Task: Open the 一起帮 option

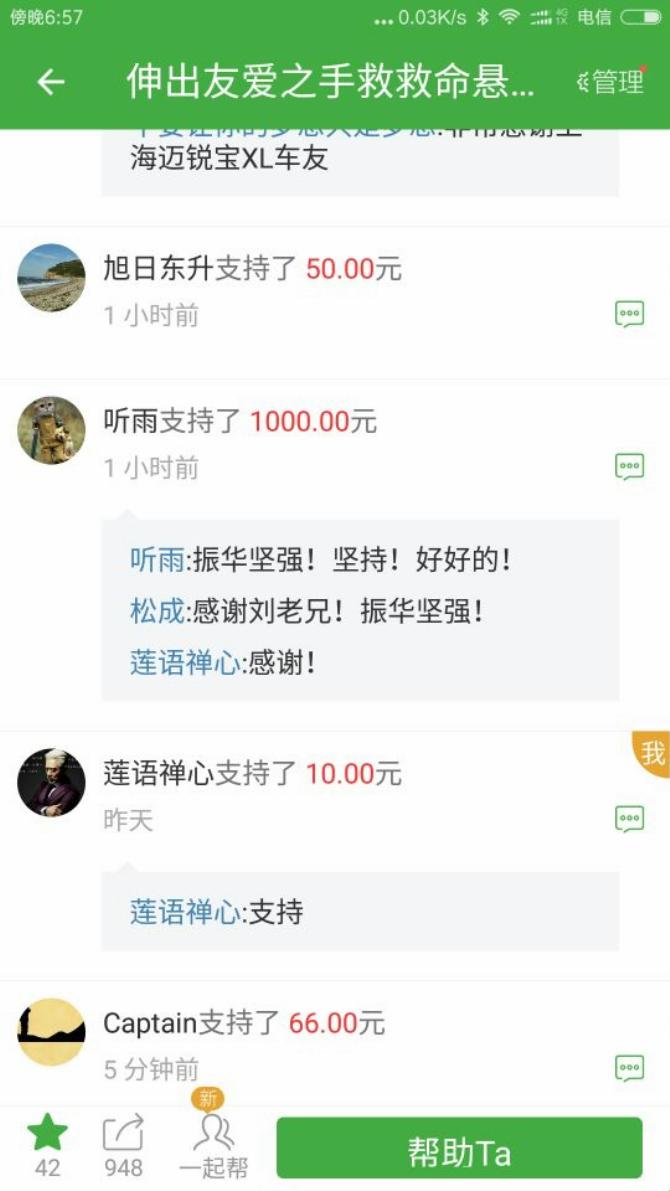Action: pyautogui.click(x=213, y=1145)
